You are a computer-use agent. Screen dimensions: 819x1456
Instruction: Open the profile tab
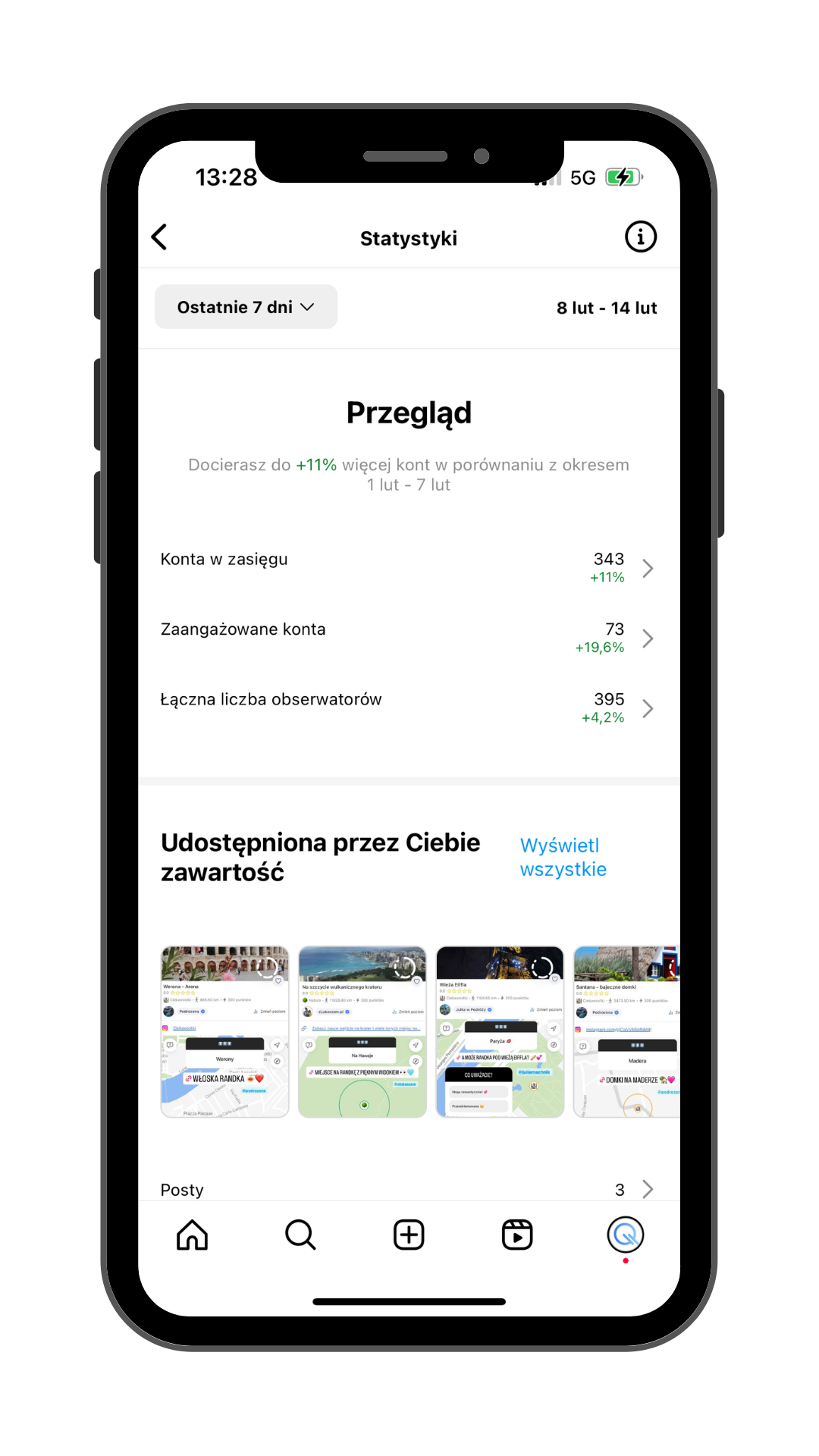click(625, 1235)
